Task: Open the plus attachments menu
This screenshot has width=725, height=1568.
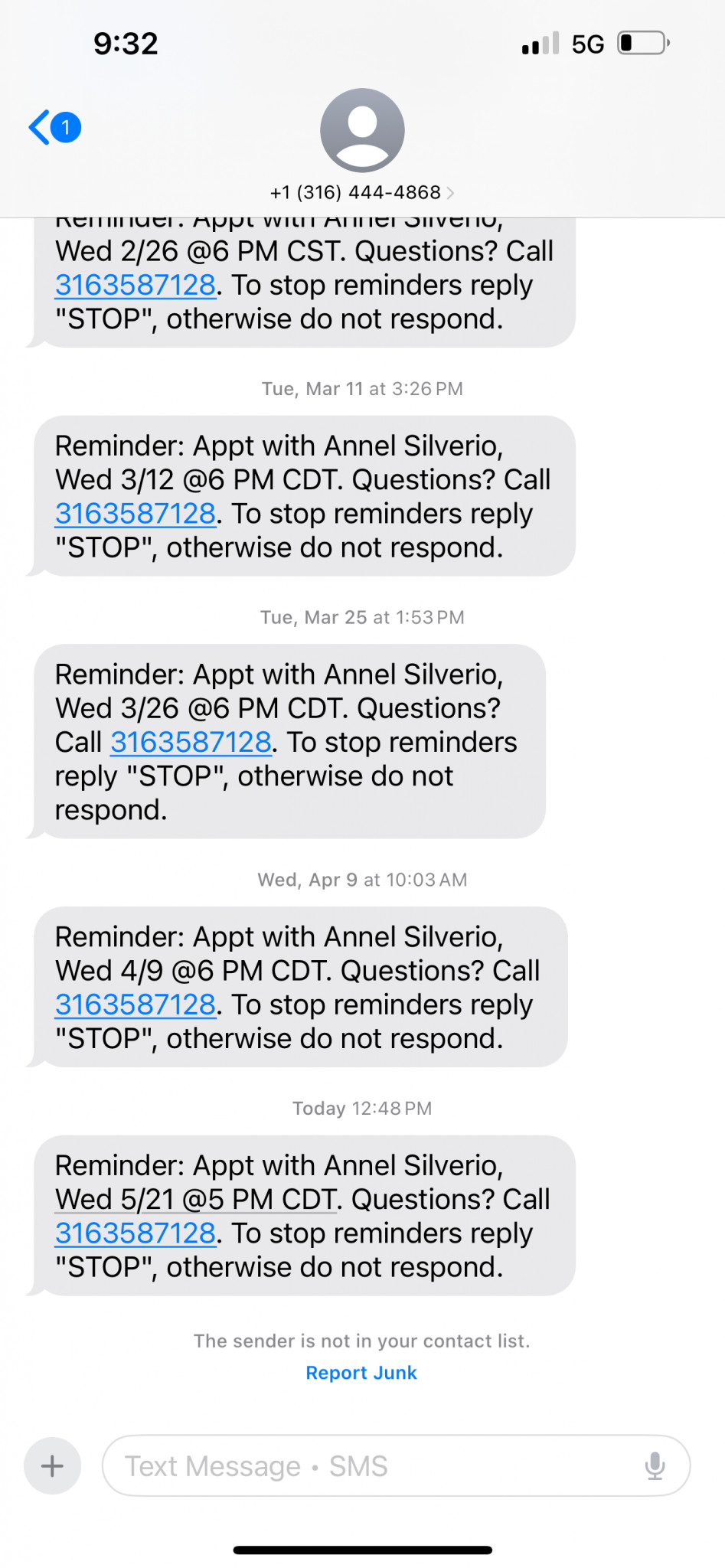Action: click(52, 1466)
